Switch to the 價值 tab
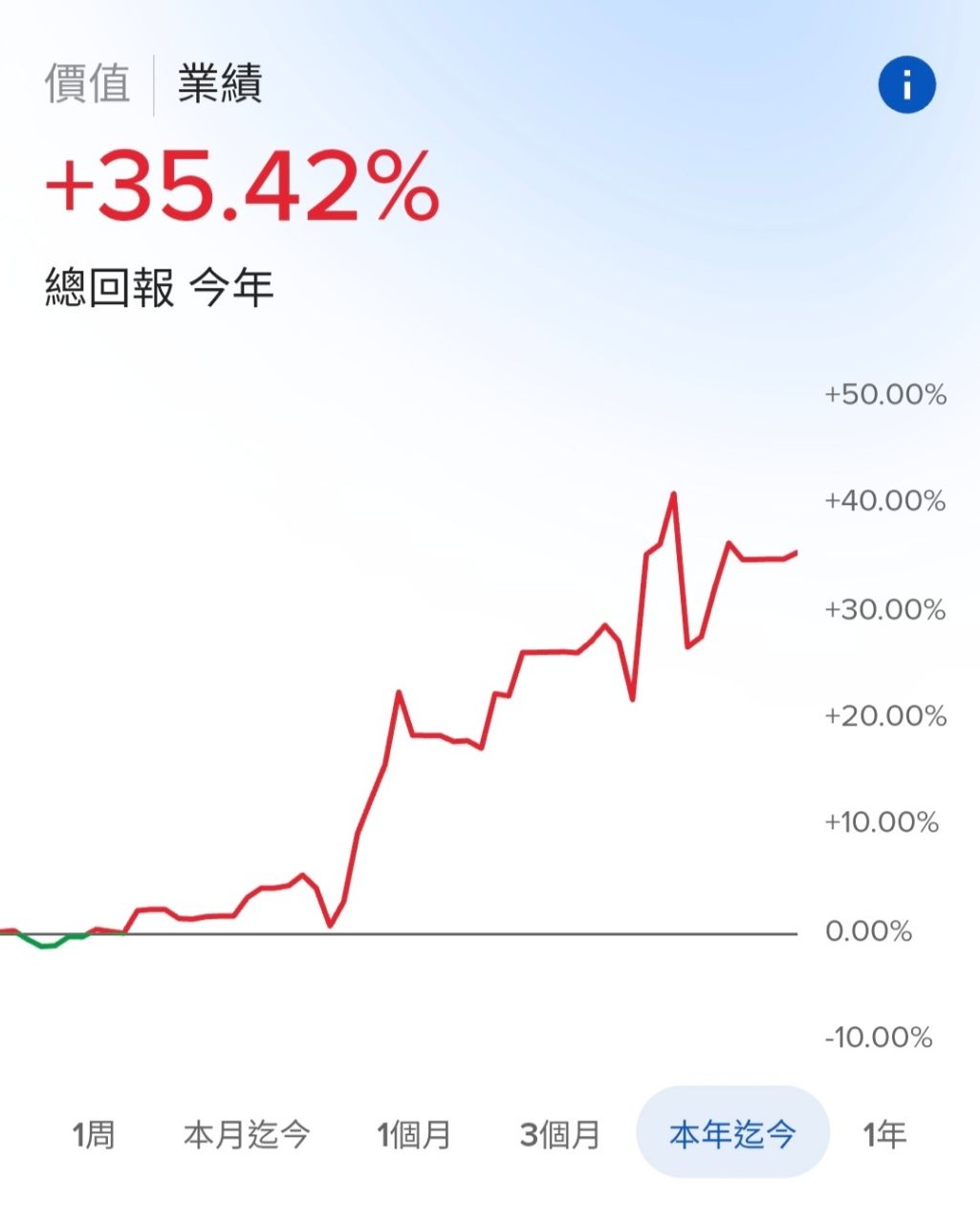980x1224 pixels. [87, 84]
